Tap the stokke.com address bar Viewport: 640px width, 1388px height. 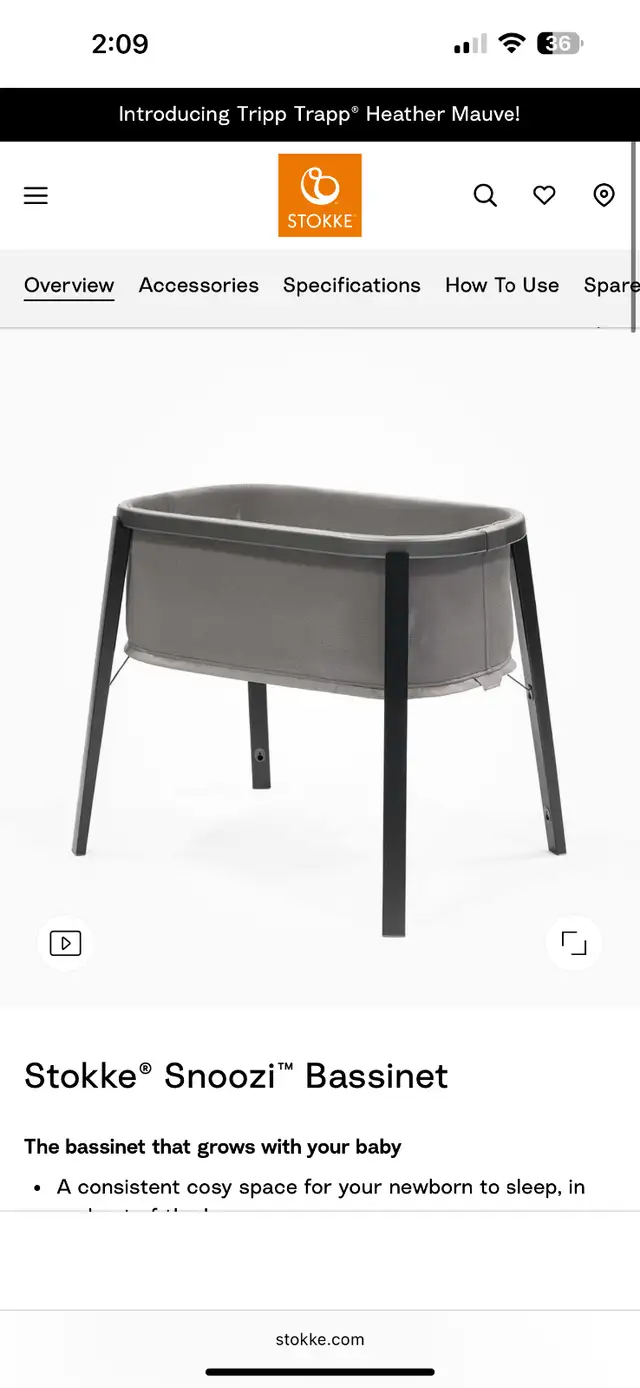click(x=320, y=1339)
